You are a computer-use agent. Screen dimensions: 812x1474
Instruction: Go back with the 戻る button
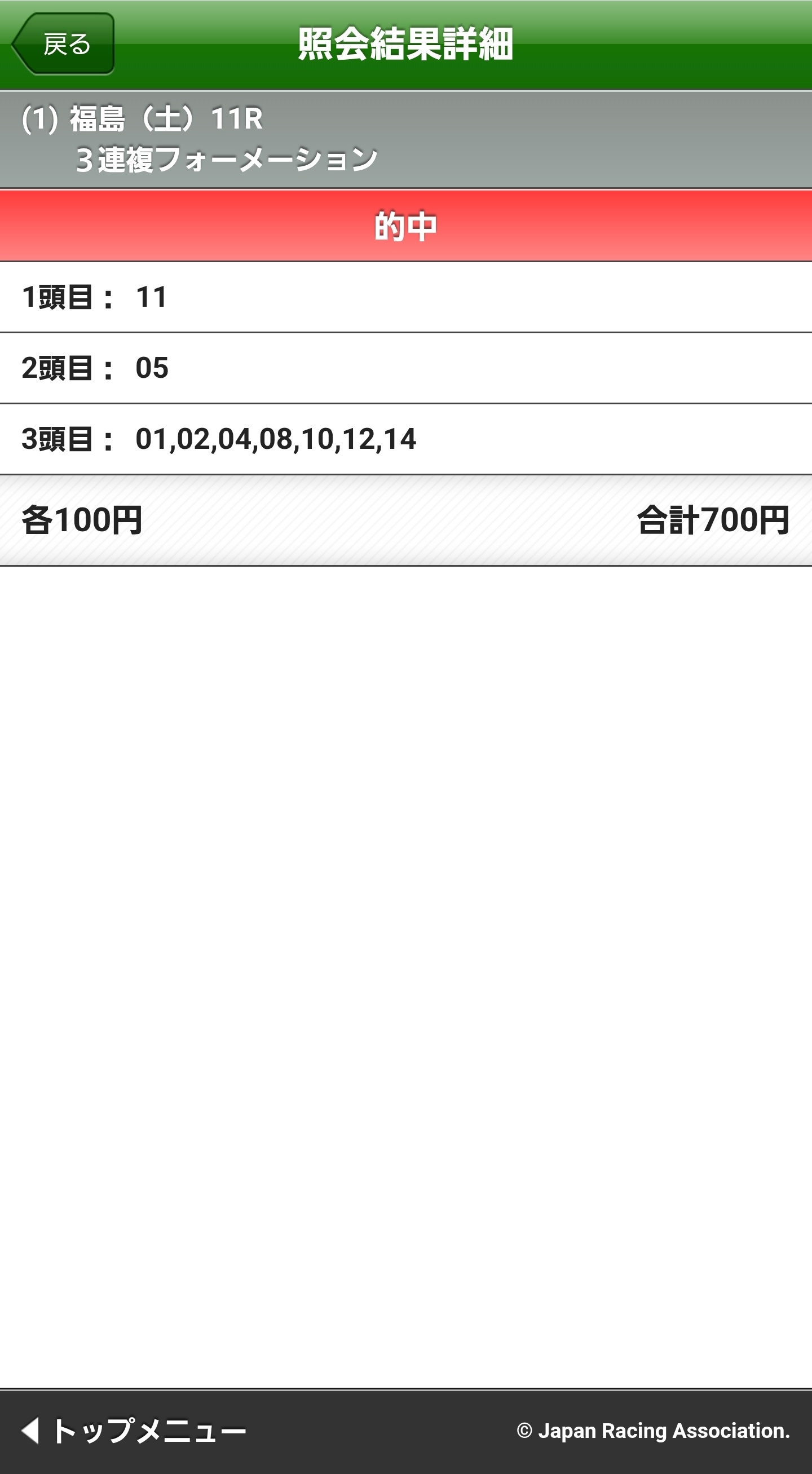tap(63, 44)
